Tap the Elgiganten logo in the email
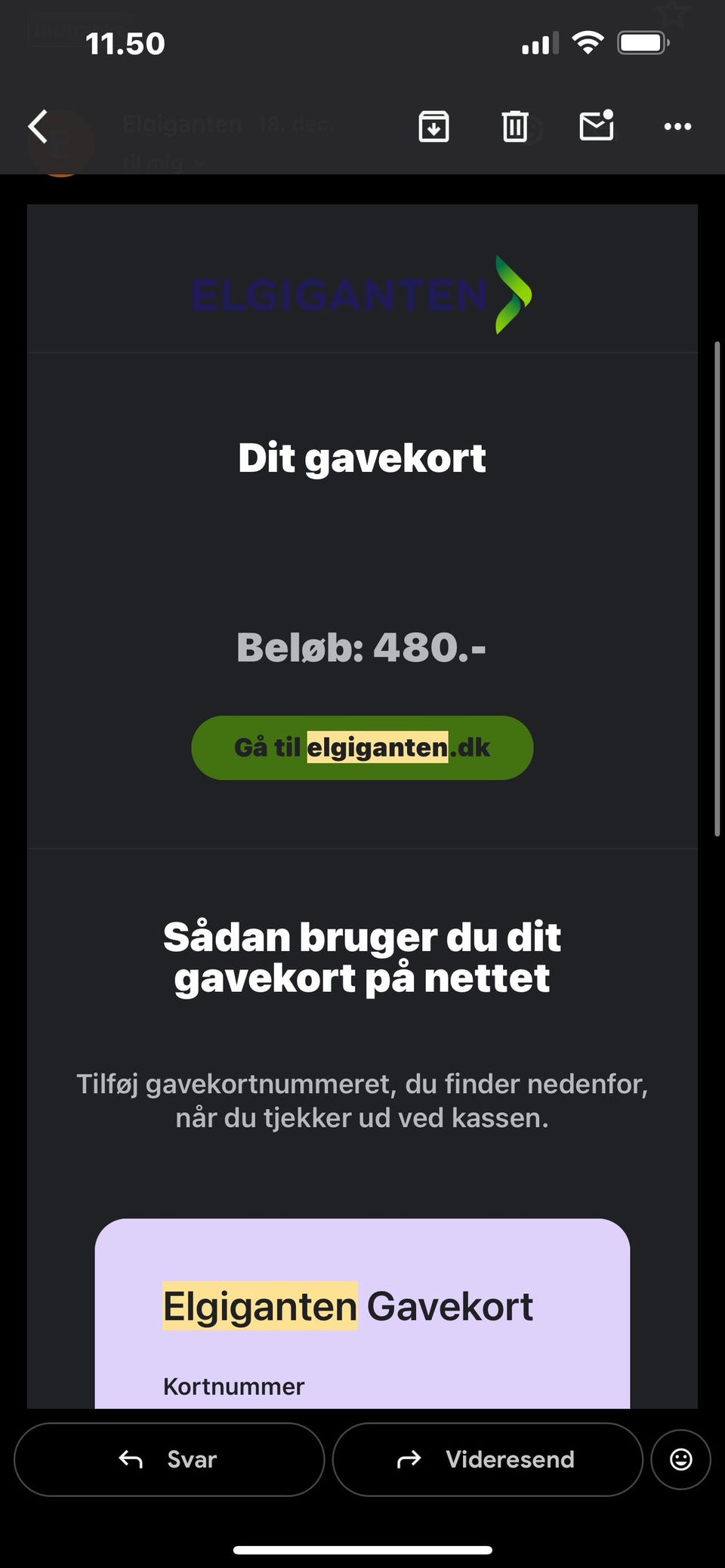 (x=361, y=294)
